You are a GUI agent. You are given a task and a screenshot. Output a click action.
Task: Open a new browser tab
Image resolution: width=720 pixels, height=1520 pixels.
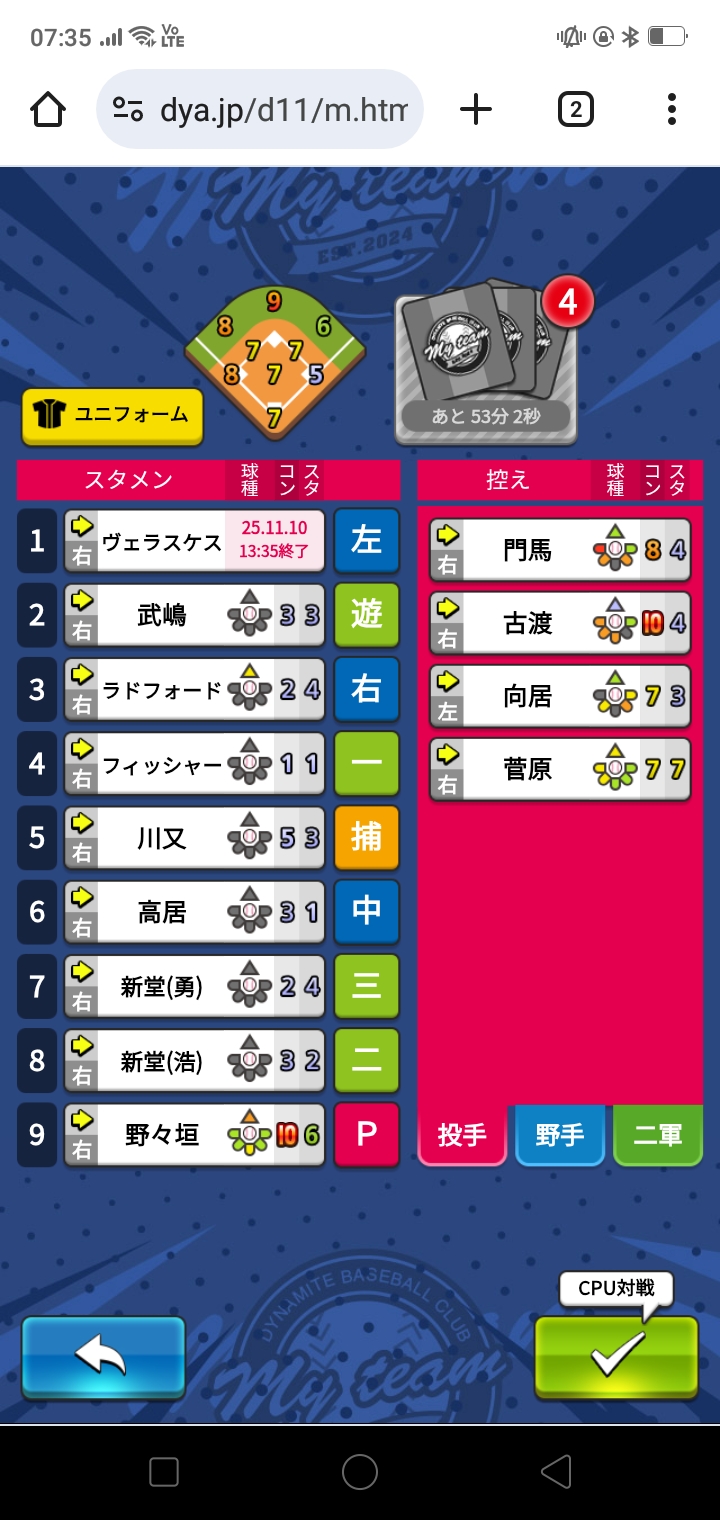pos(476,109)
